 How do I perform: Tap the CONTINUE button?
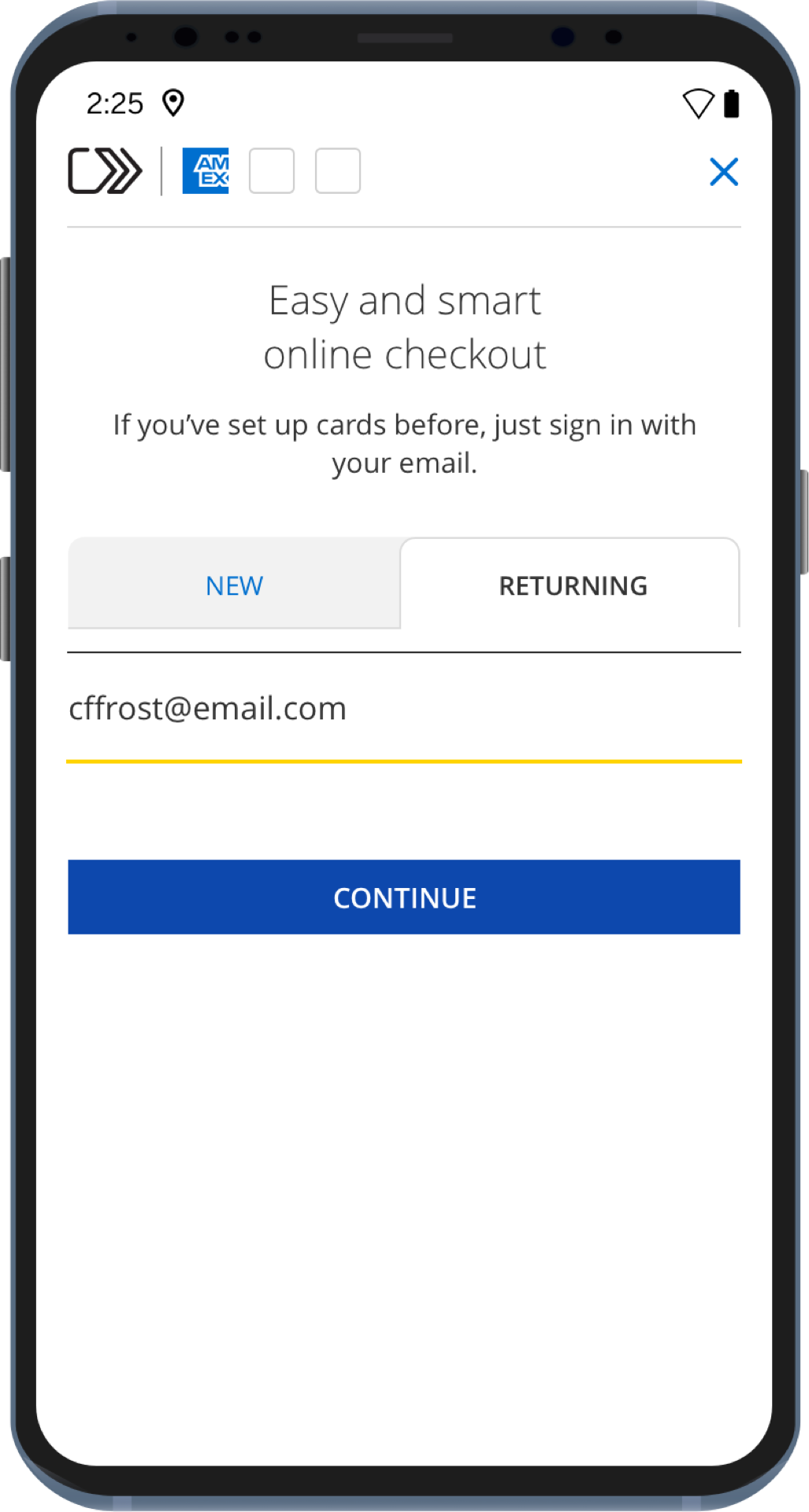pyautogui.click(x=403, y=897)
